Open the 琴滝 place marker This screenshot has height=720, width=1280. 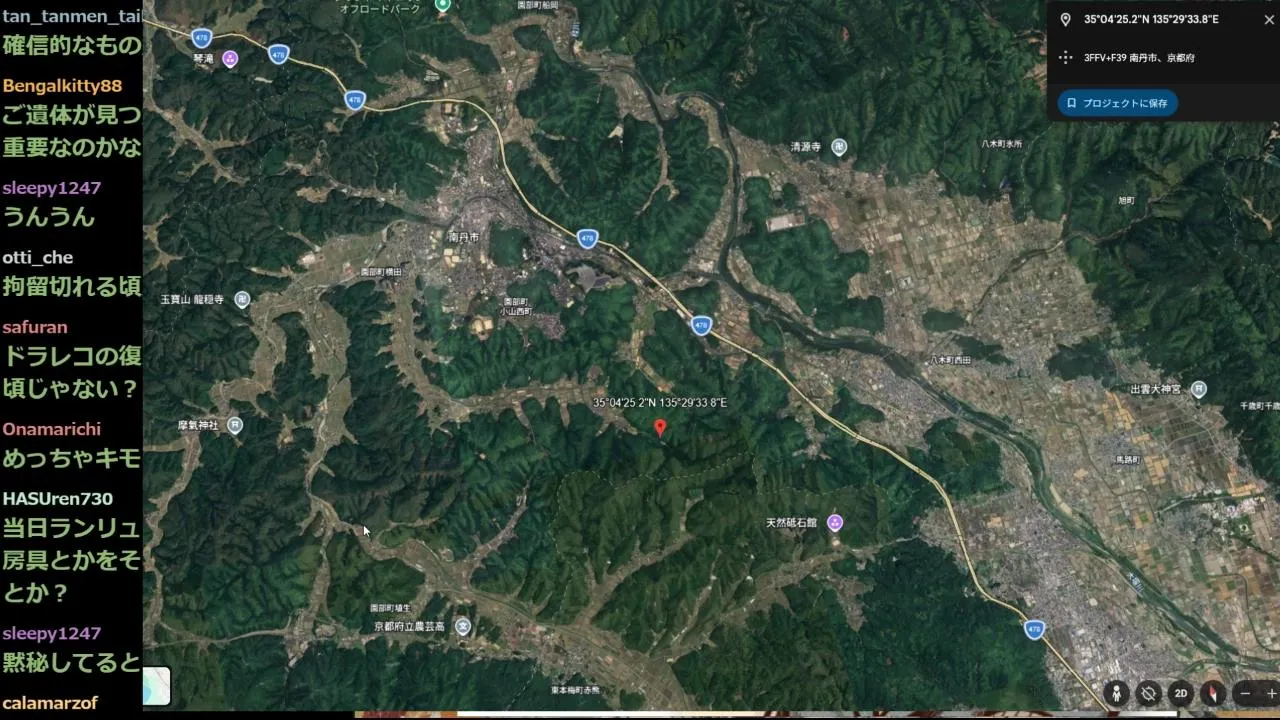[x=230, y=59]
